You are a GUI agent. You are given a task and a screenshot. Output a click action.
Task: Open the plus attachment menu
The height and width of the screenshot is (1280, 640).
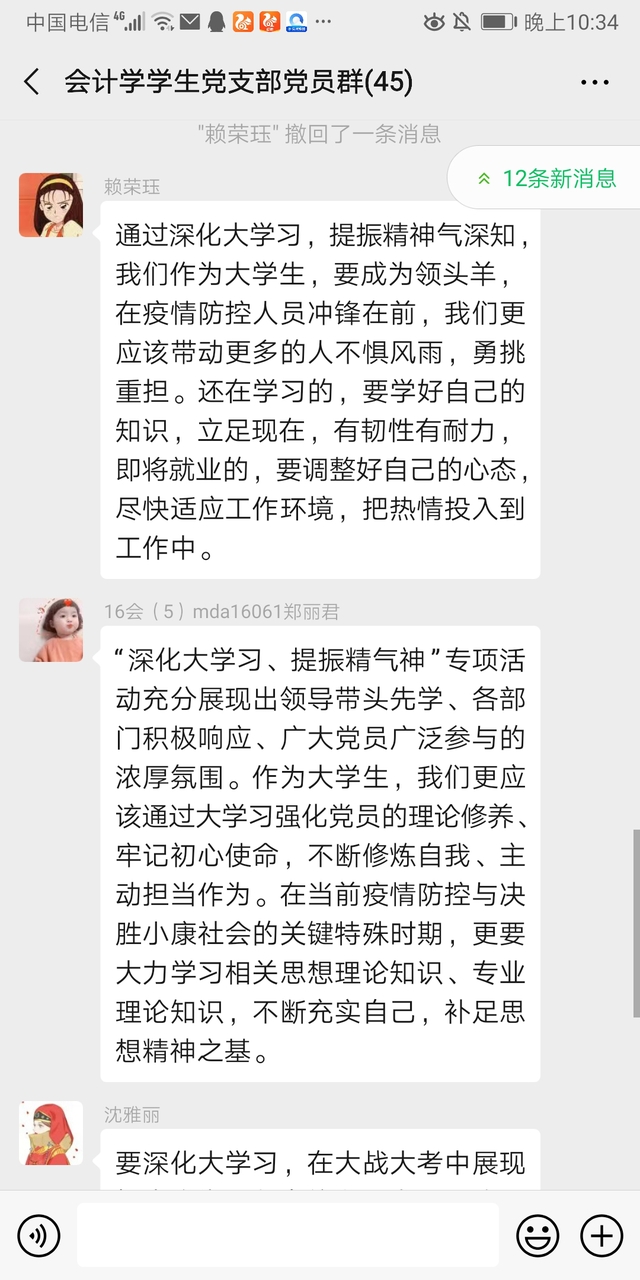pyautogui.click(x=602, y=1236)
